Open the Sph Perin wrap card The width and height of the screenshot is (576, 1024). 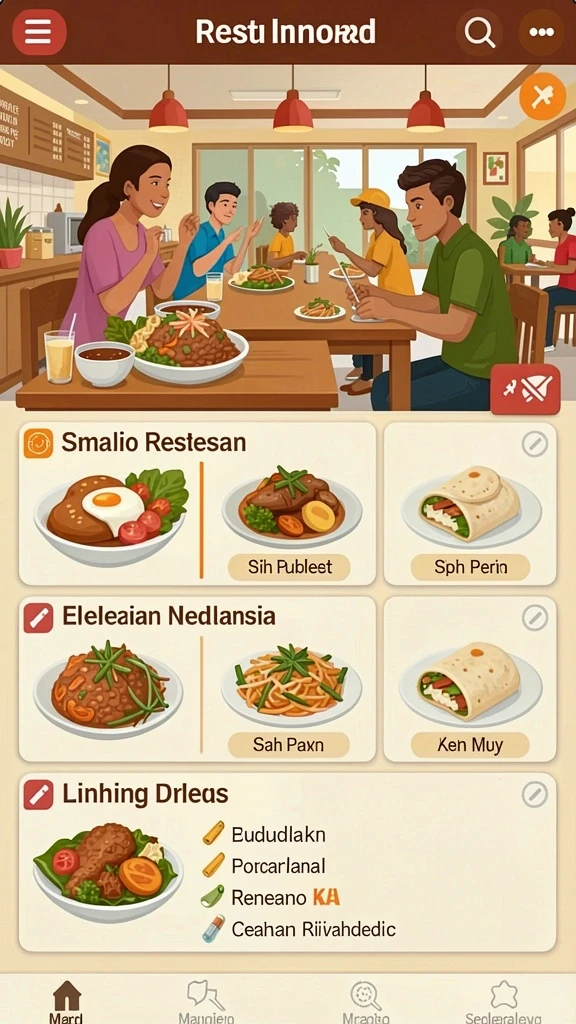point(470,504)
